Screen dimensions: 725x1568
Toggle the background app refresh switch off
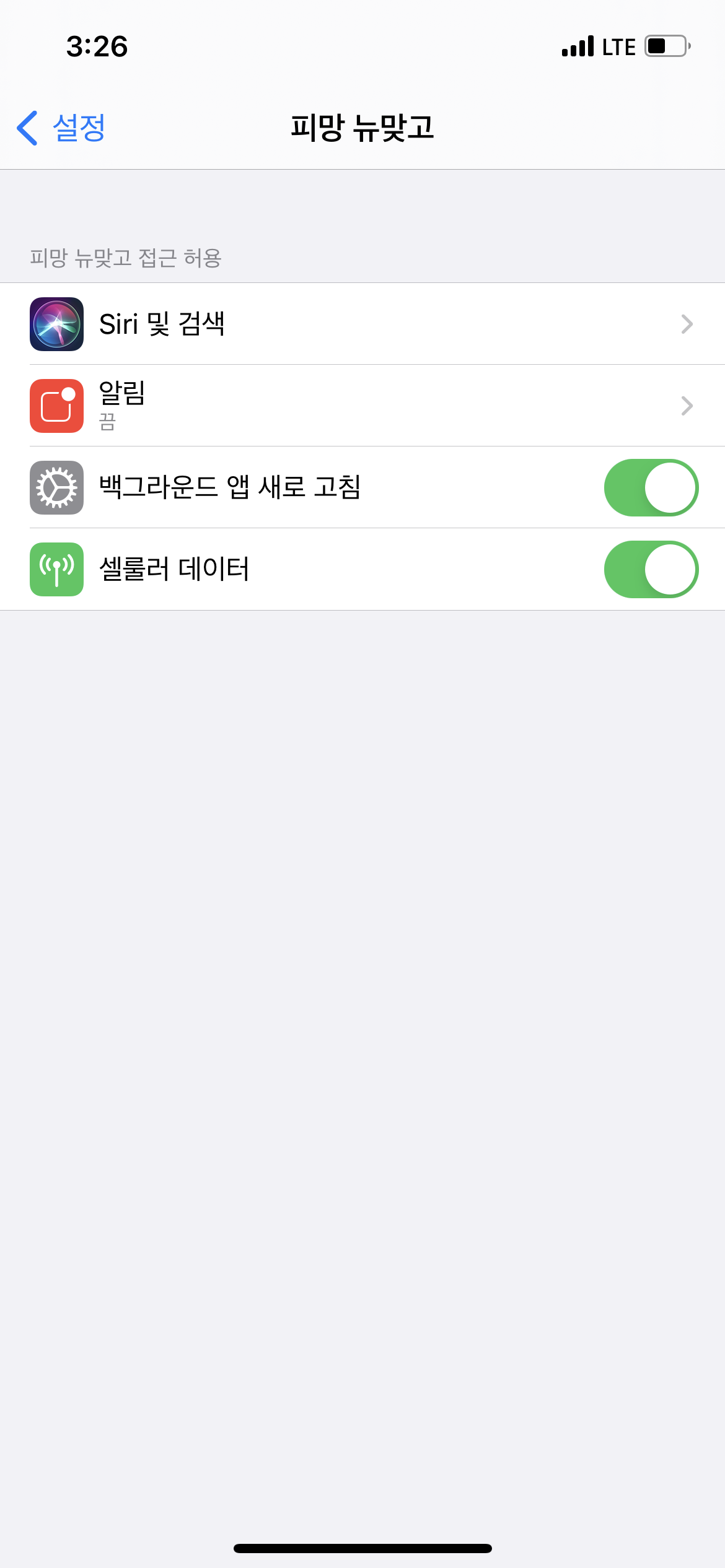[x=651, y=489]
